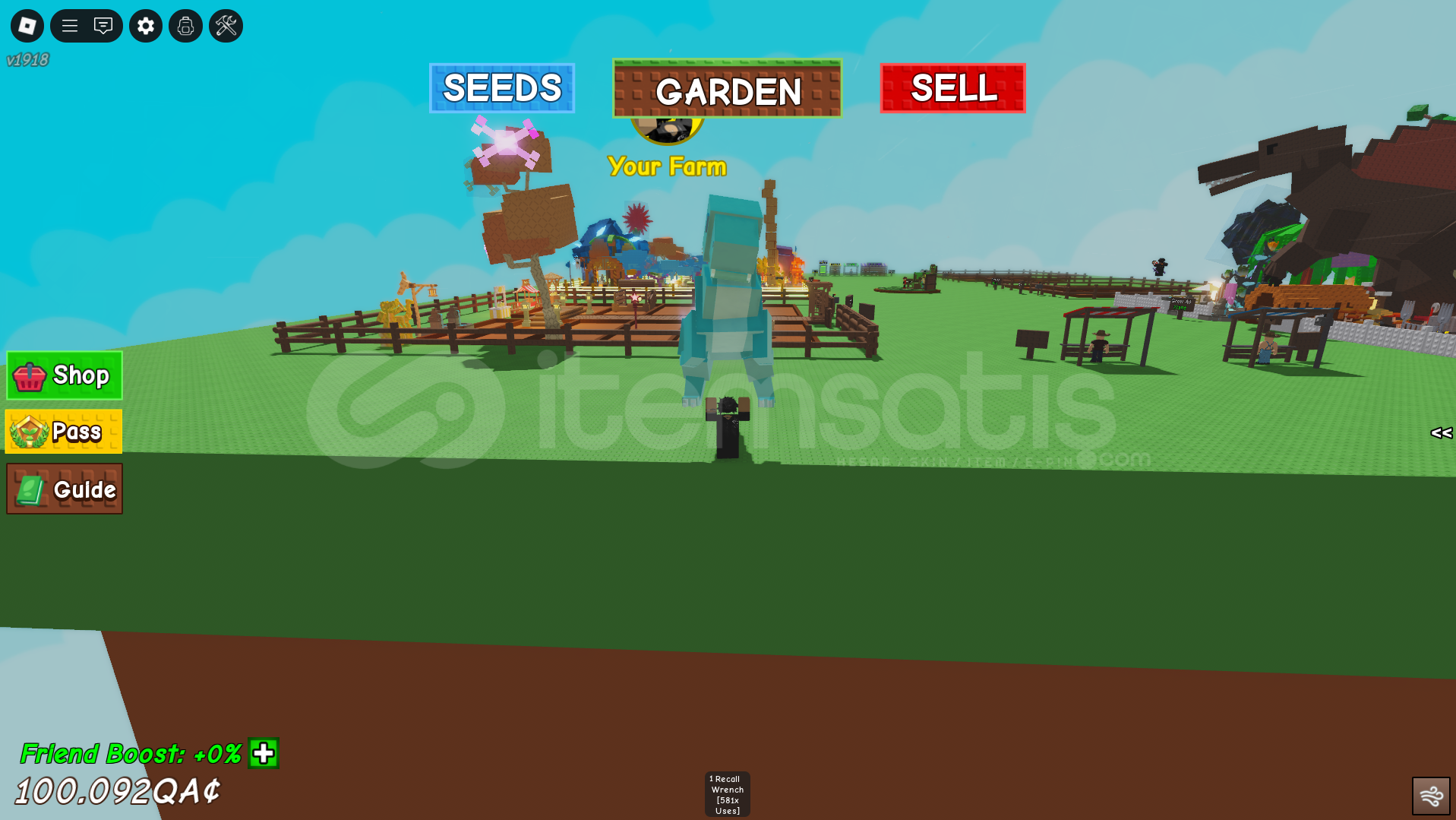Teleport to the SELL stand
Screen dimensions: 1456x820
(952, 88)
